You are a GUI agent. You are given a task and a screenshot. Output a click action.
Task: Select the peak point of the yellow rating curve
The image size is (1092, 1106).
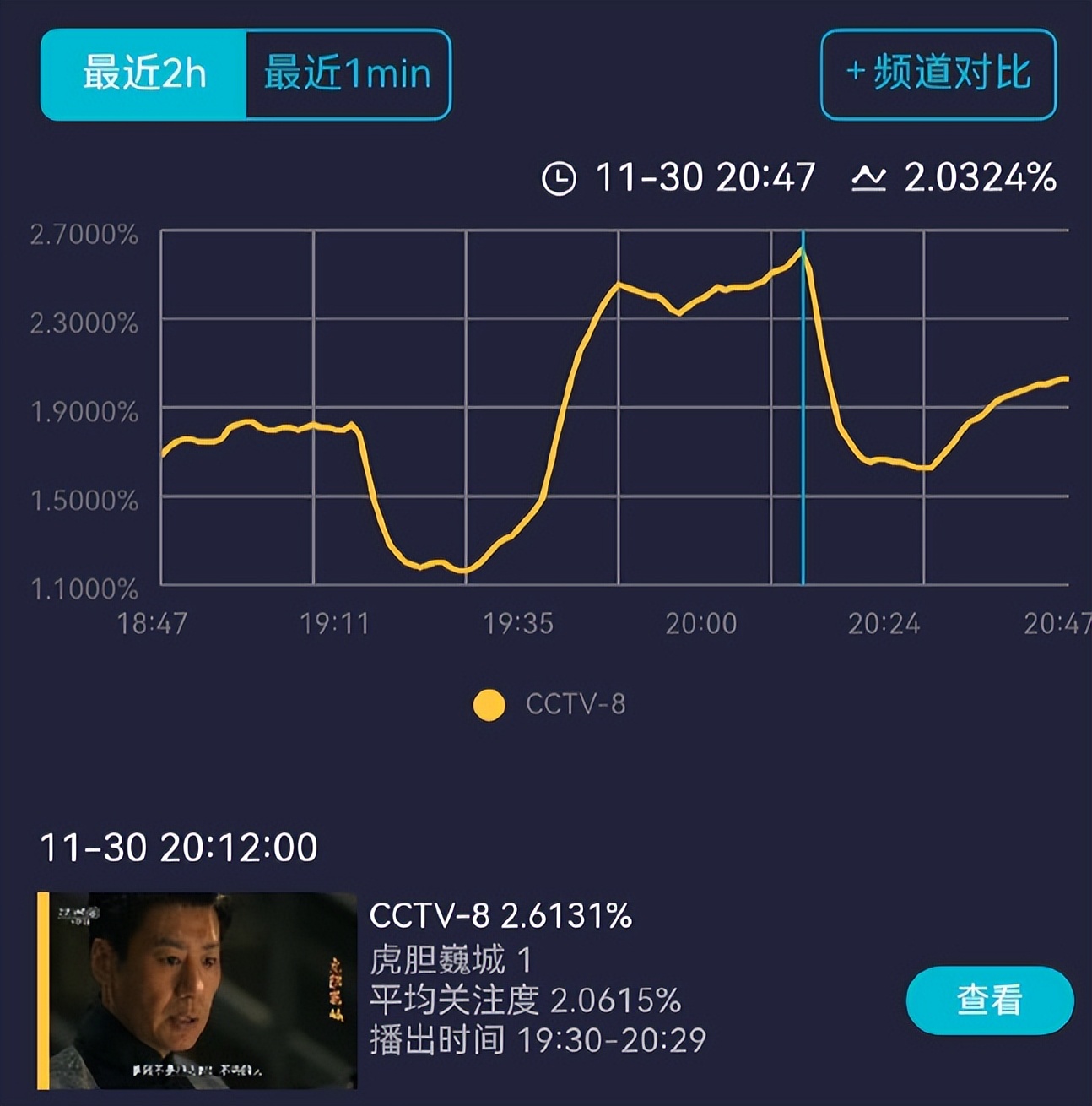[x=802, y=247]
